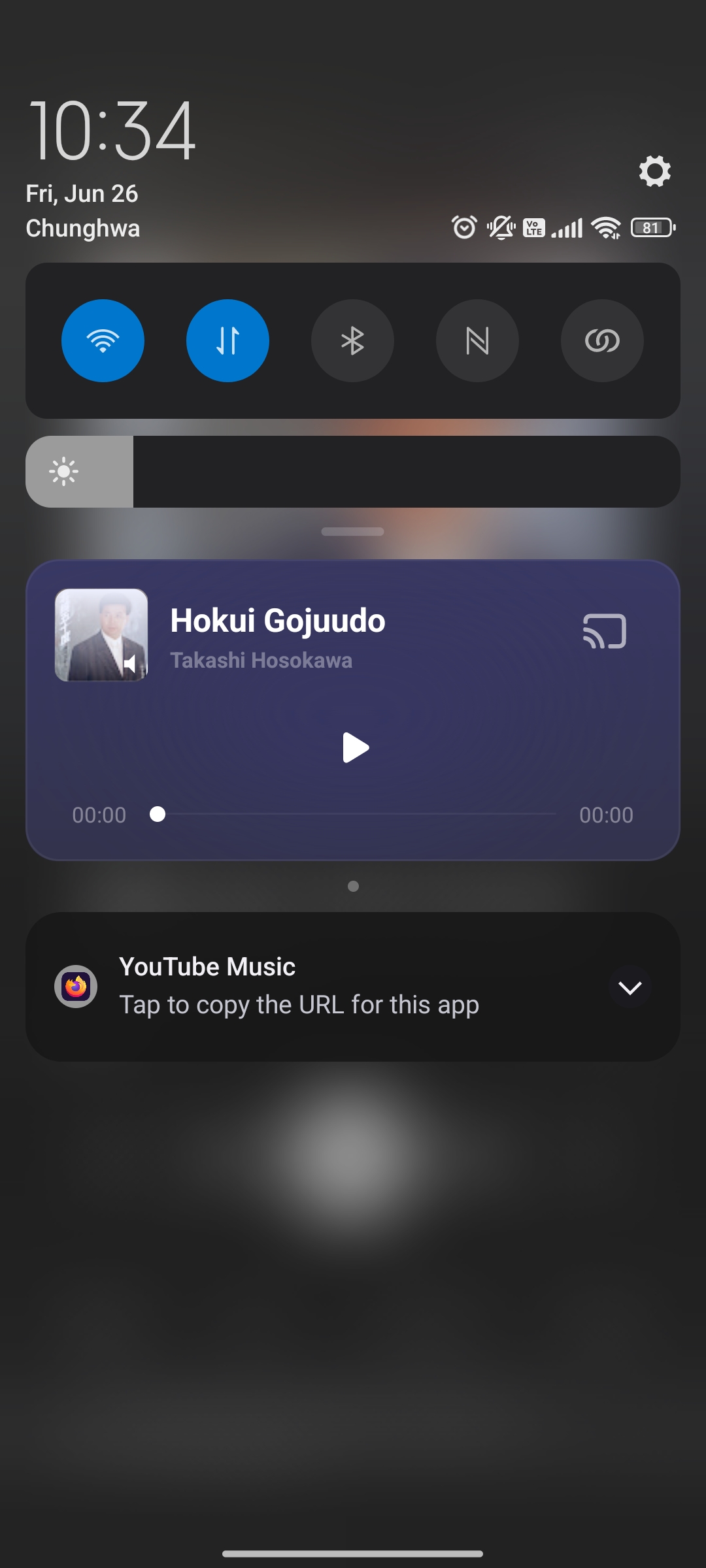Turn on the NFC quick toggle

[477, 340]
